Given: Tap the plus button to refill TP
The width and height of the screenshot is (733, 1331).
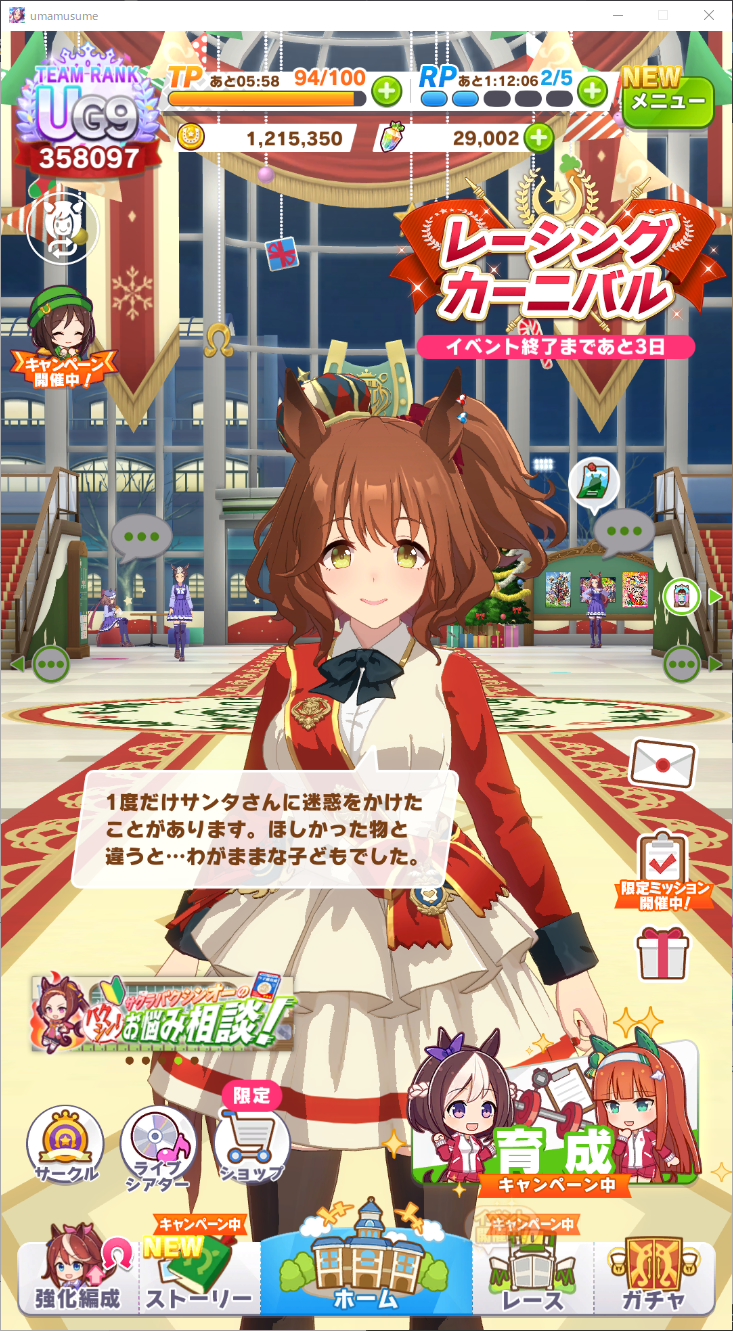Looking at the screenshot, I should pyautogui.click(x=387, y=92).
